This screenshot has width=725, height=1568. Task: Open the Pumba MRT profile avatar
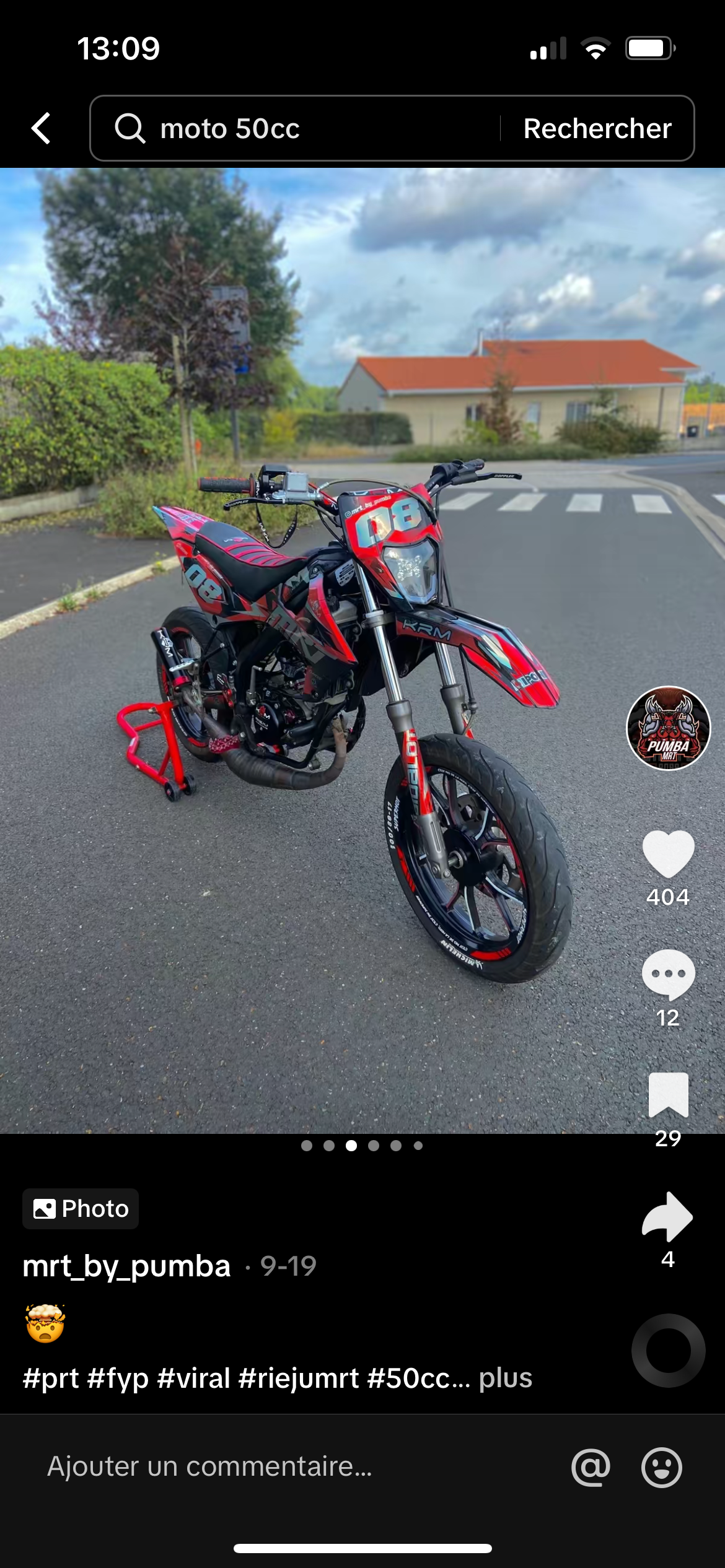coord(668,728)
